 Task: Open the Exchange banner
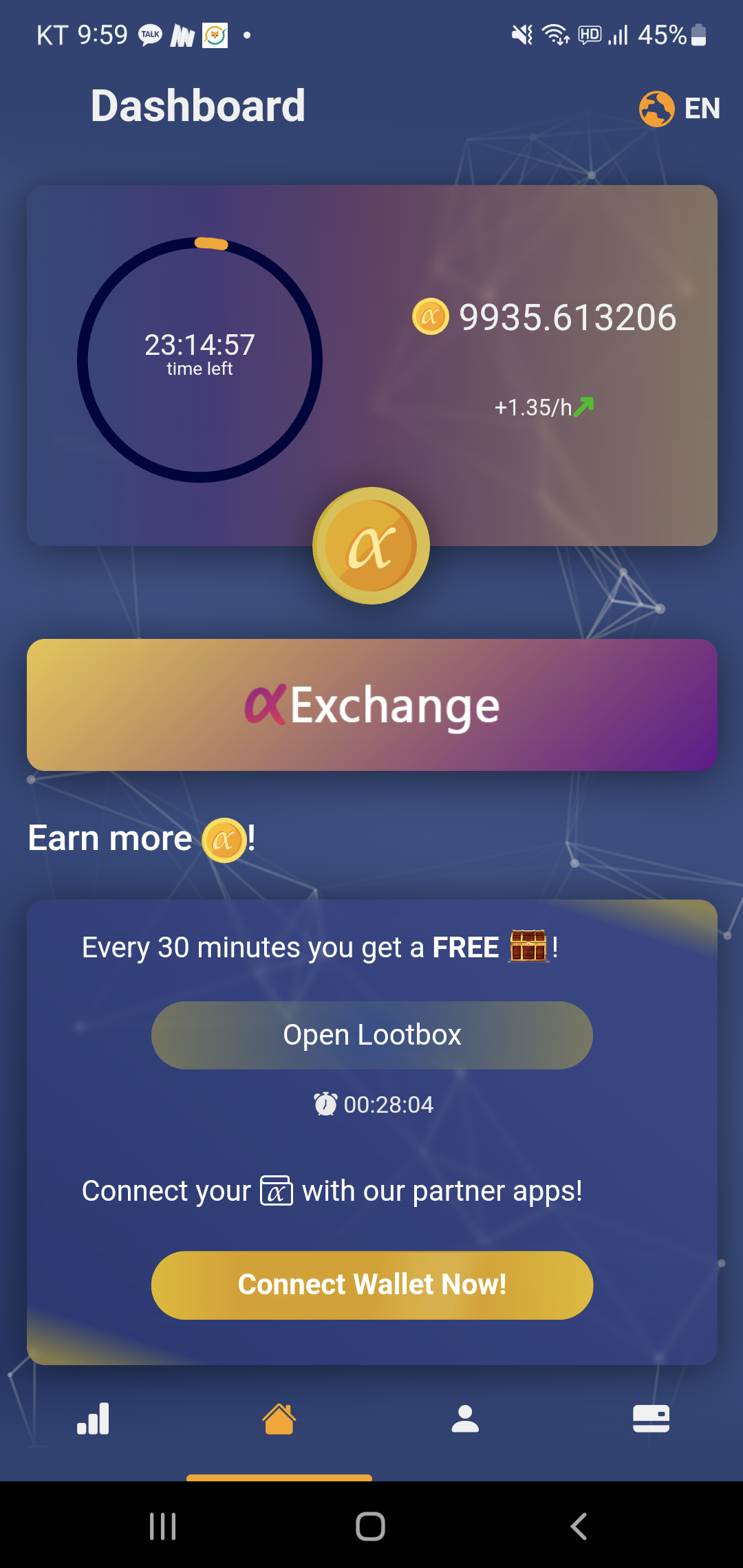[371, 705]
